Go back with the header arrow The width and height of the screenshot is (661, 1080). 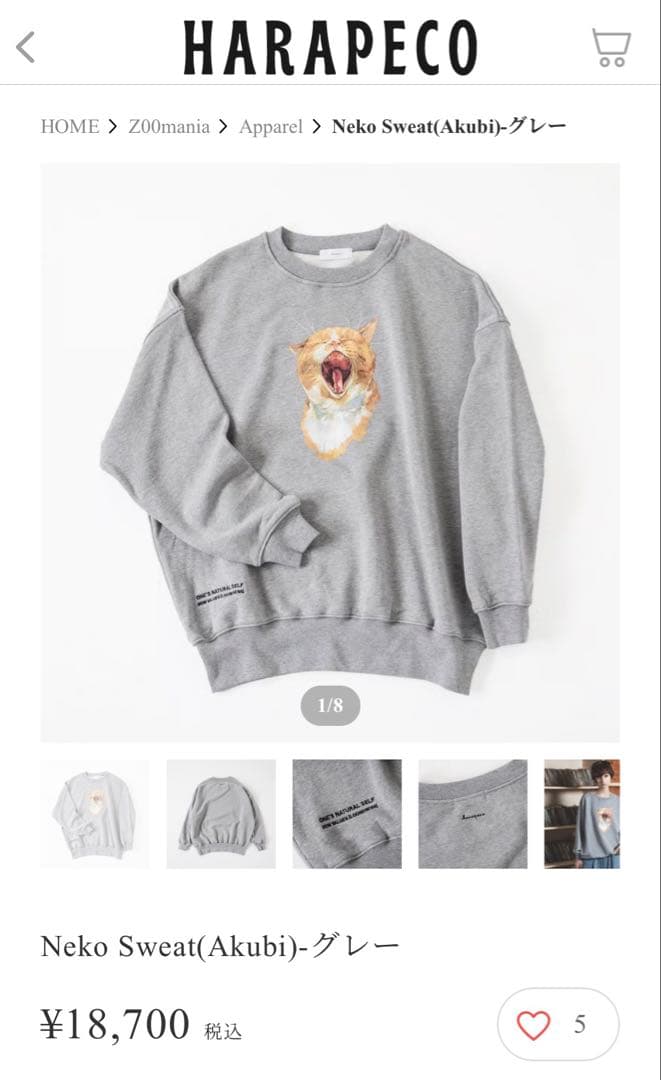tap(27, 46)
